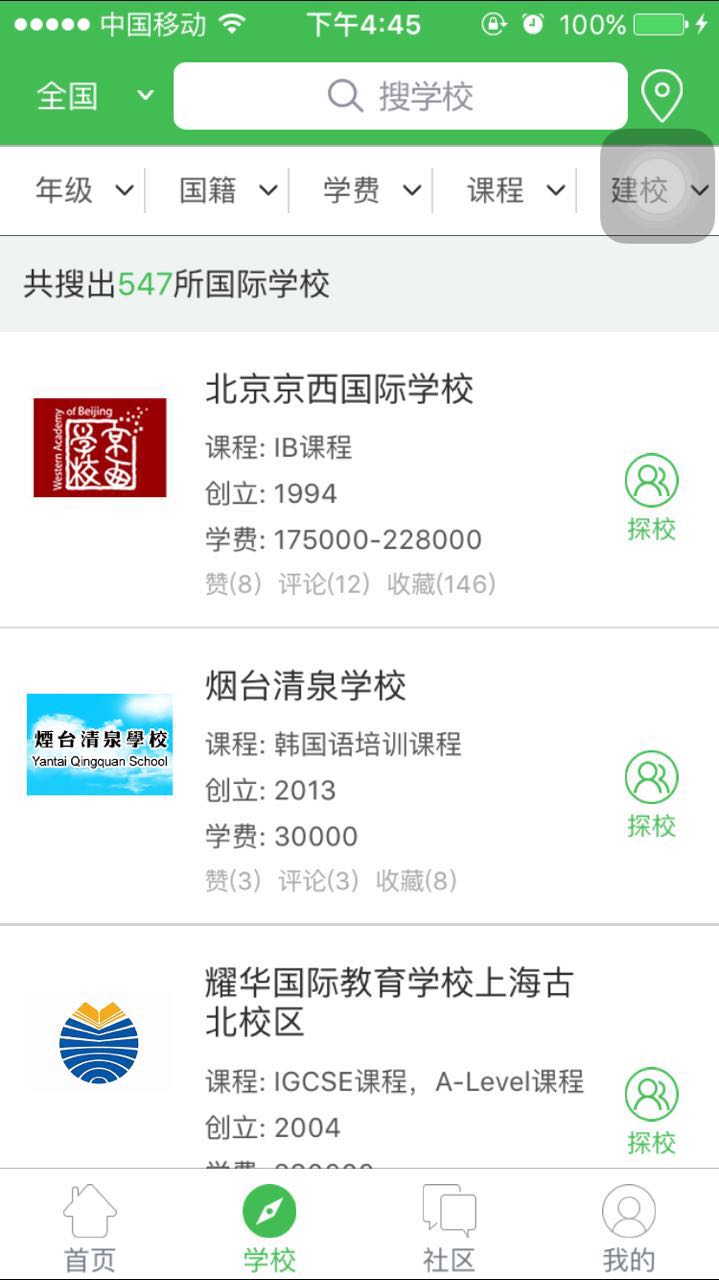Open the 我的 tab
The image size is (719, 1280).
pos(629,1226)
